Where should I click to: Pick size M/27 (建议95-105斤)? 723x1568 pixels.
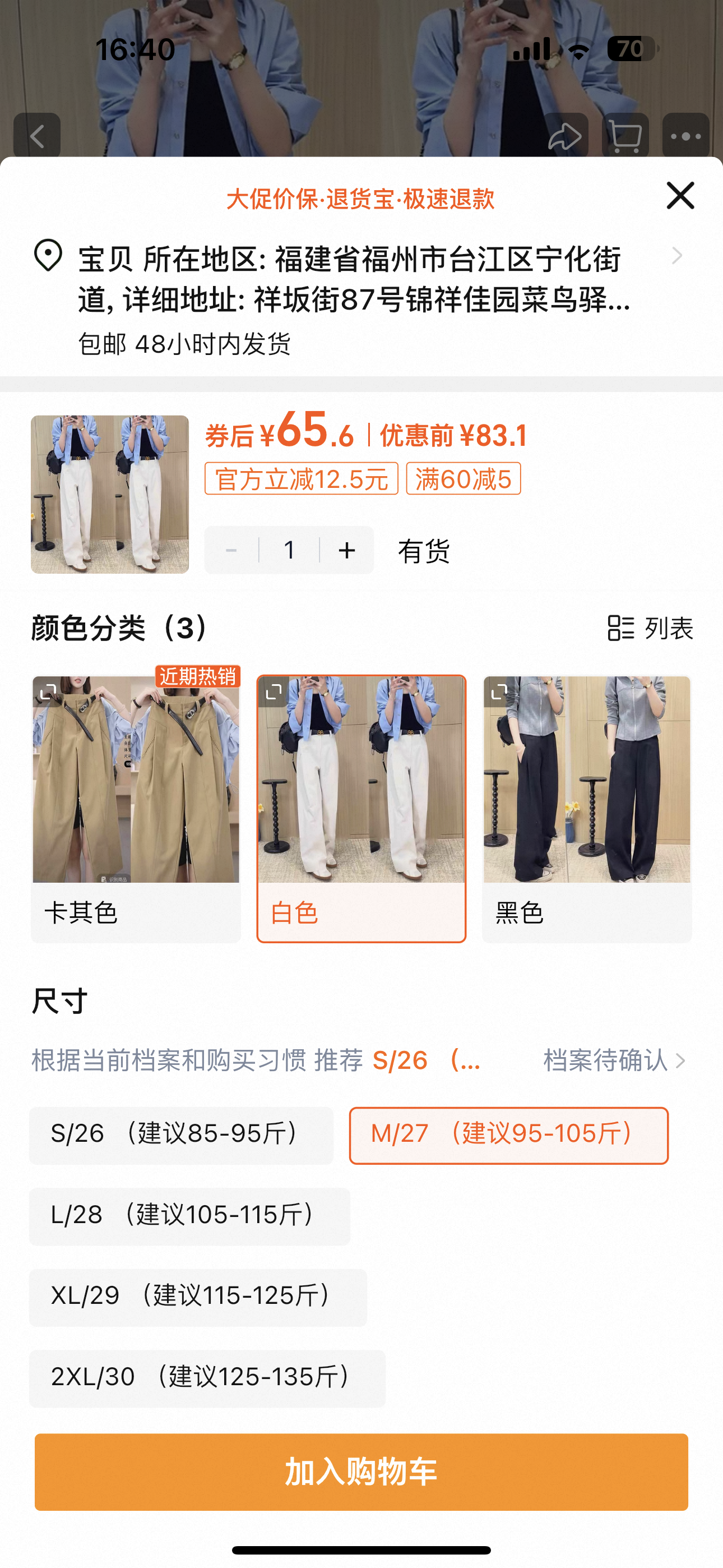tap(508, 1135)
